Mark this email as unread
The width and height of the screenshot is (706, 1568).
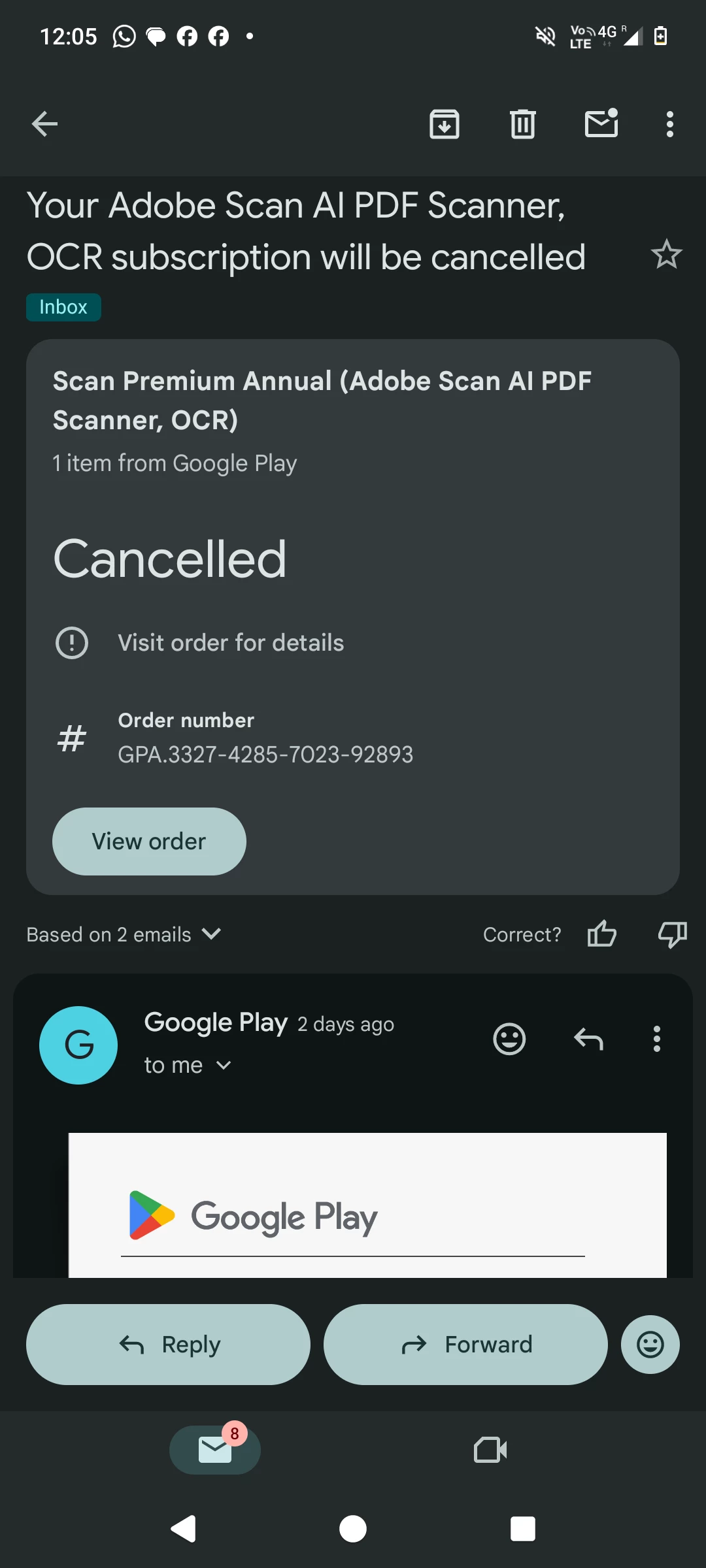[x=601, y=123]
